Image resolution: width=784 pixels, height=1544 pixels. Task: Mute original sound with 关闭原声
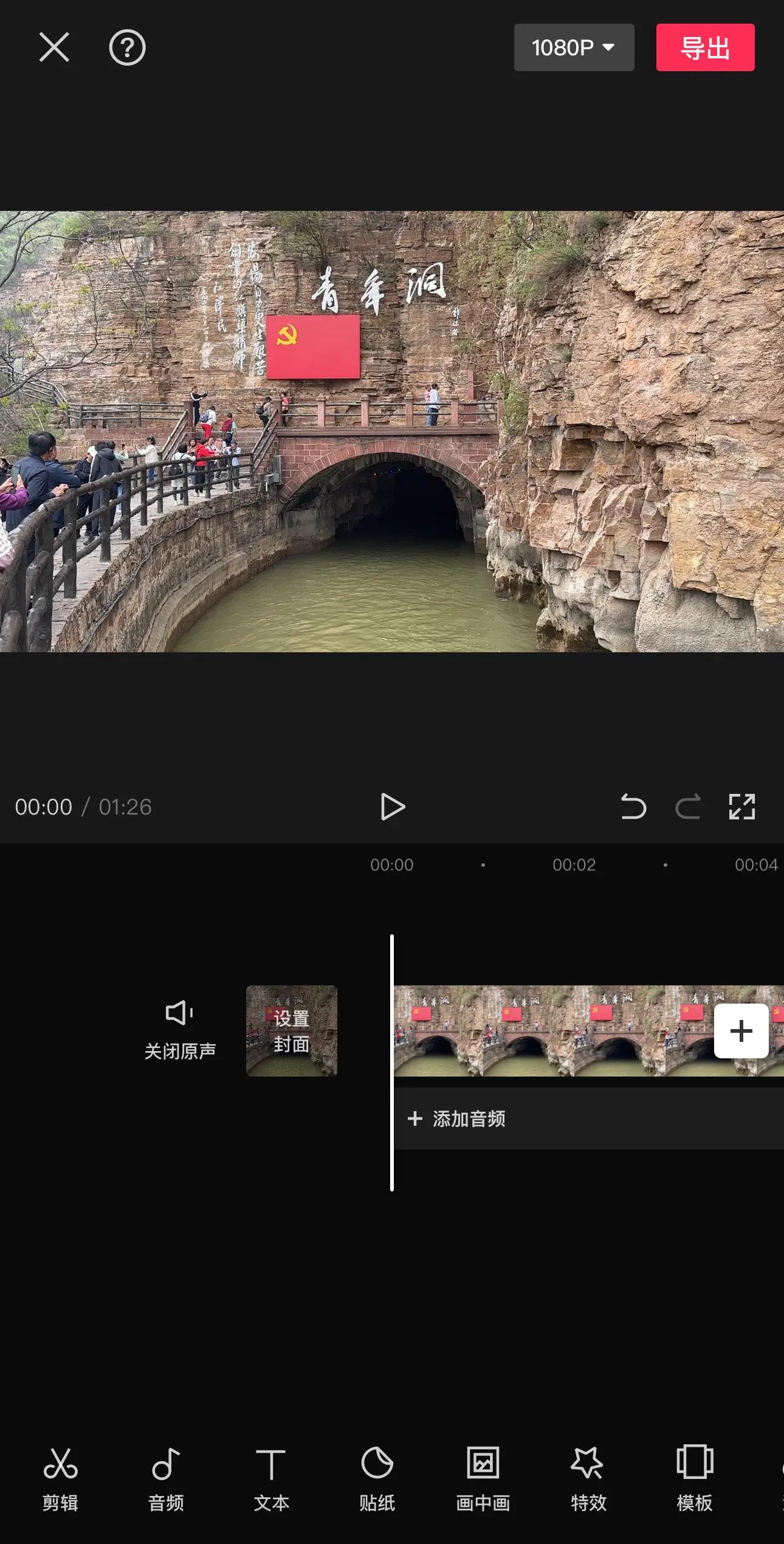point(180,1030)
